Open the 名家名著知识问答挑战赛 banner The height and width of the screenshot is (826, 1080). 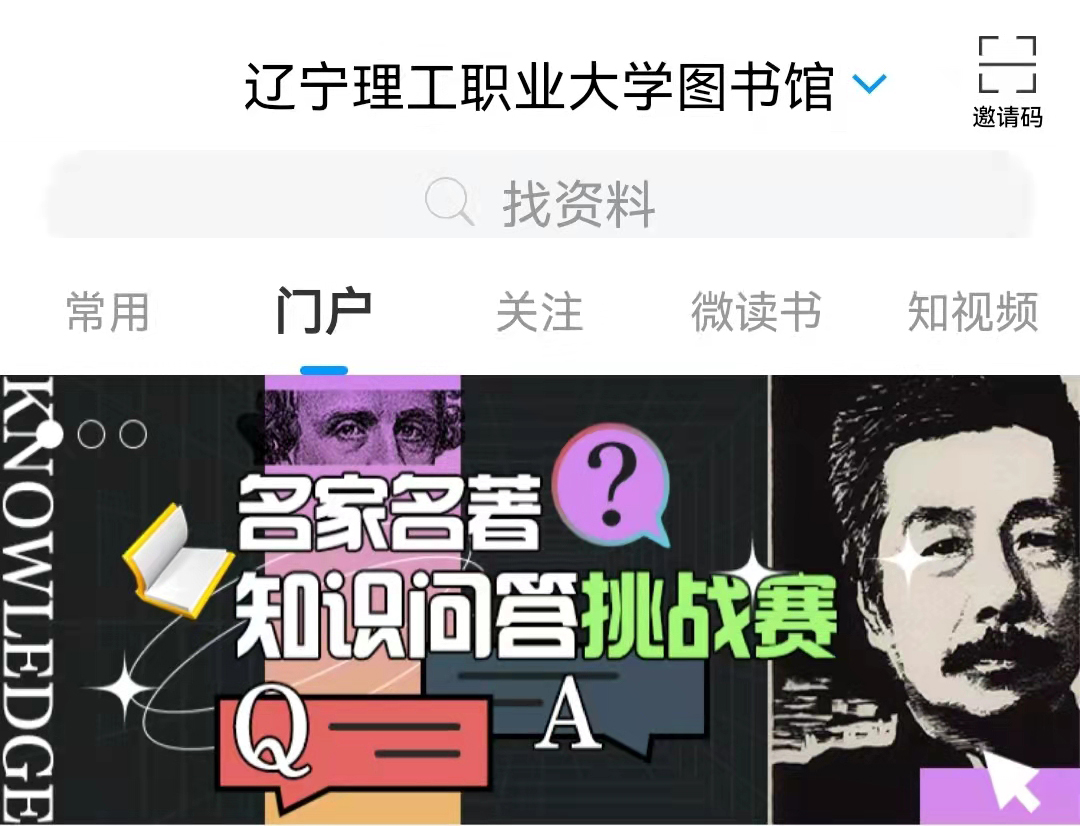coord(540,600)
